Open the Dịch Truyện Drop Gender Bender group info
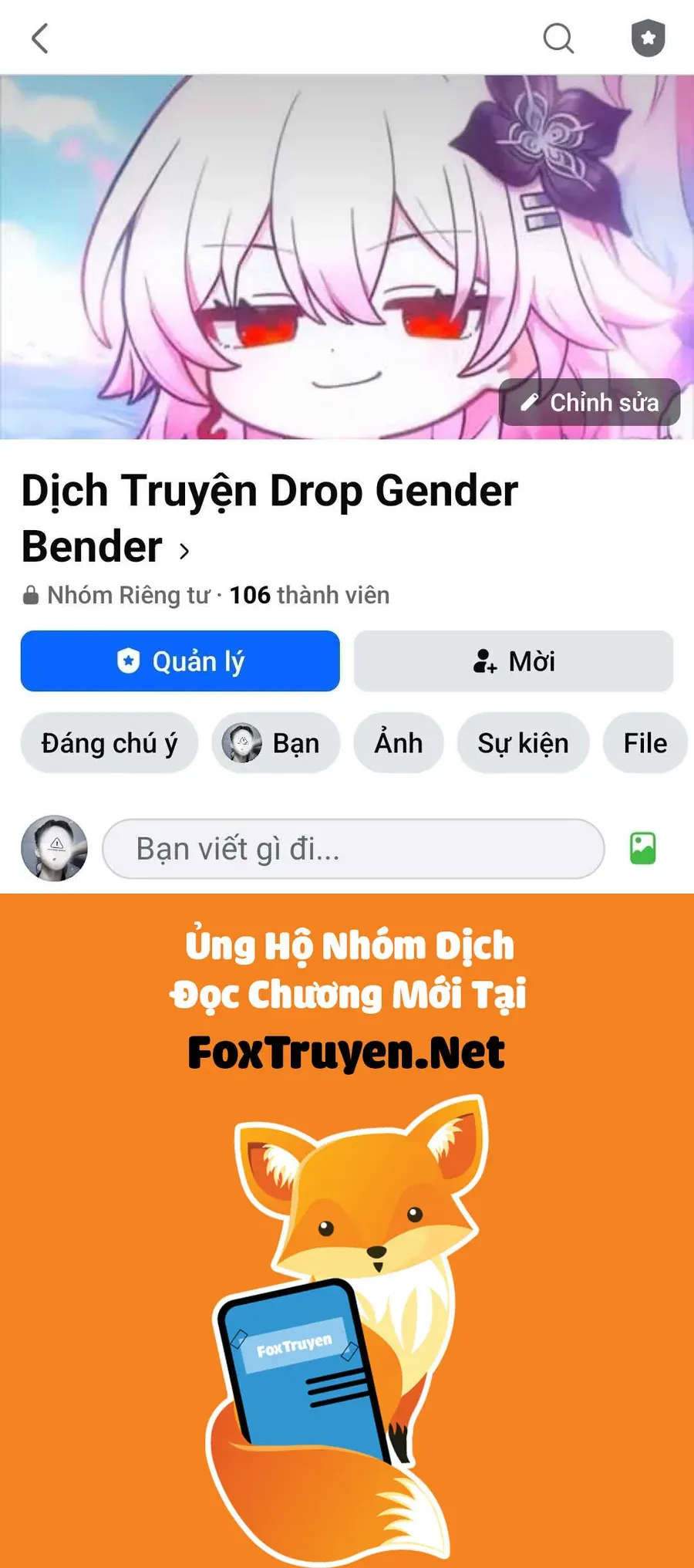 (x=269, y=518)
